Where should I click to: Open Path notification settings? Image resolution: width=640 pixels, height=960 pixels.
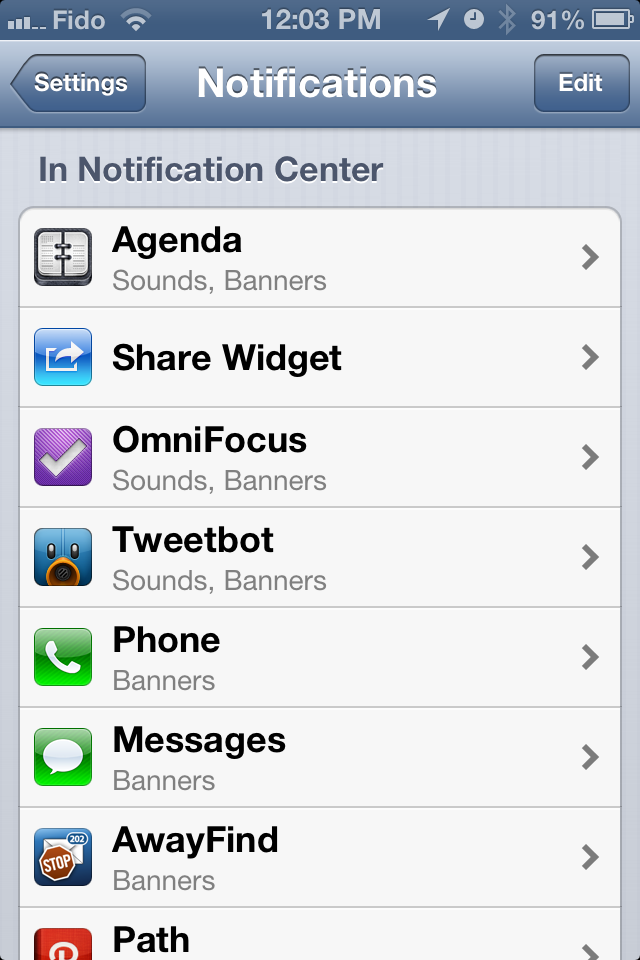pos(320,938)
